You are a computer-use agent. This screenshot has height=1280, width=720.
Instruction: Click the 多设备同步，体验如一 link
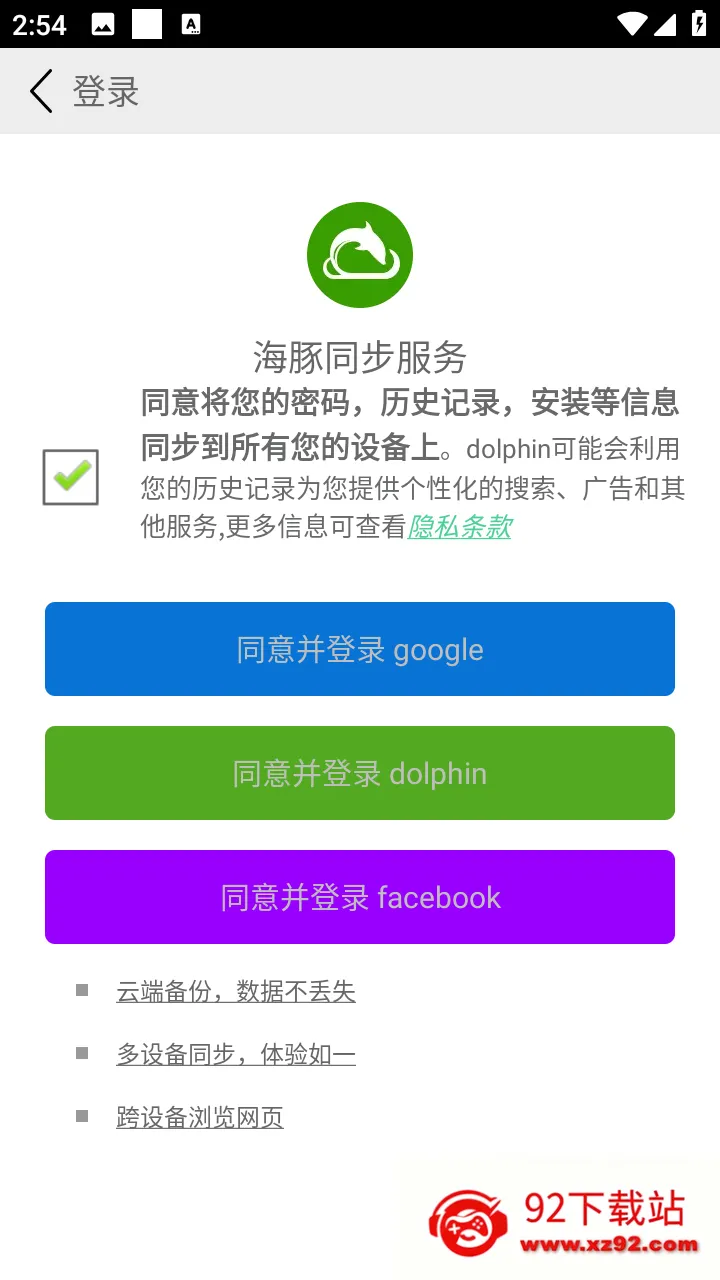236,1054
